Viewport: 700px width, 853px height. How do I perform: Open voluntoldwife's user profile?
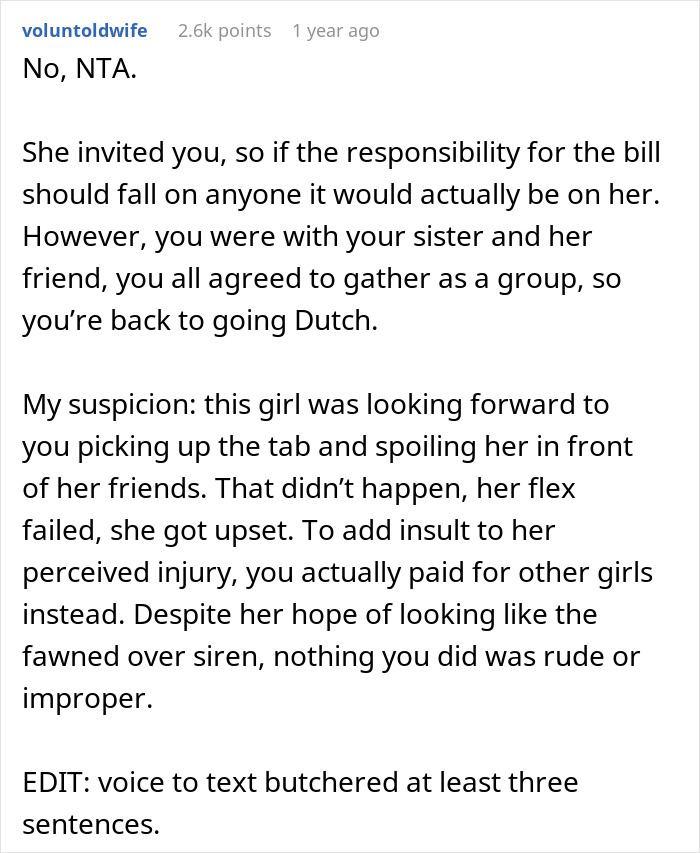[84, 30]
